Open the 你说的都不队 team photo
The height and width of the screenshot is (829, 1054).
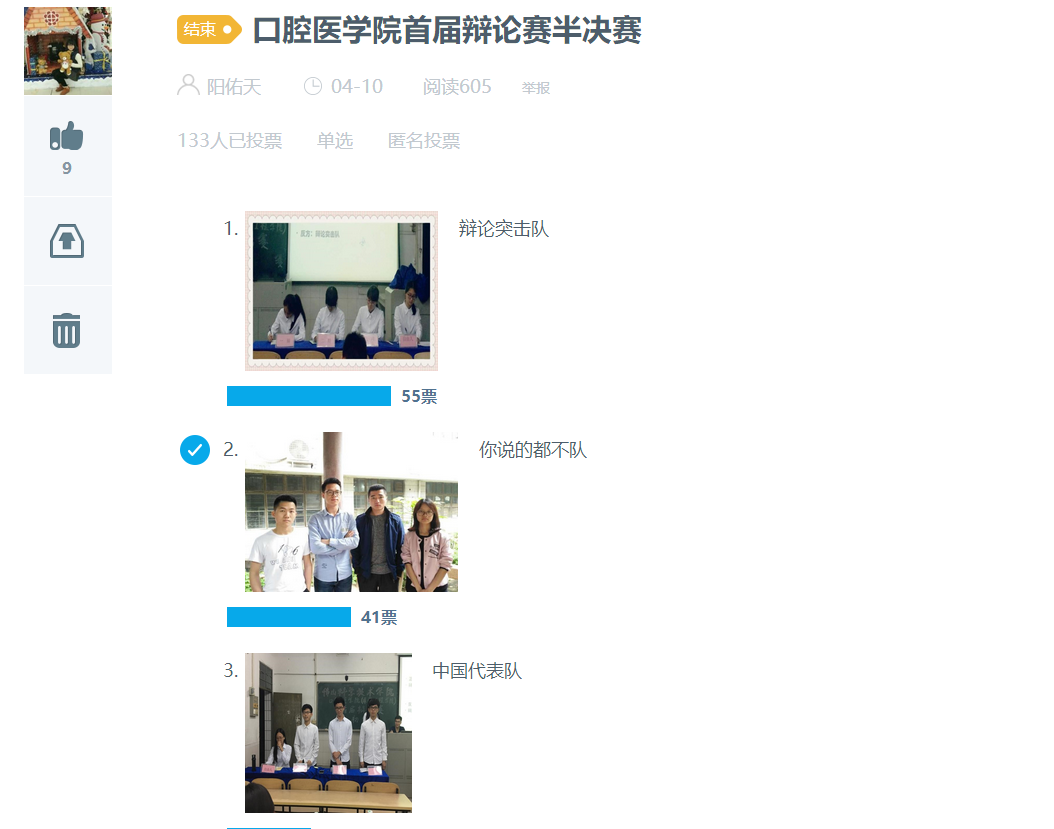(351, 512)
